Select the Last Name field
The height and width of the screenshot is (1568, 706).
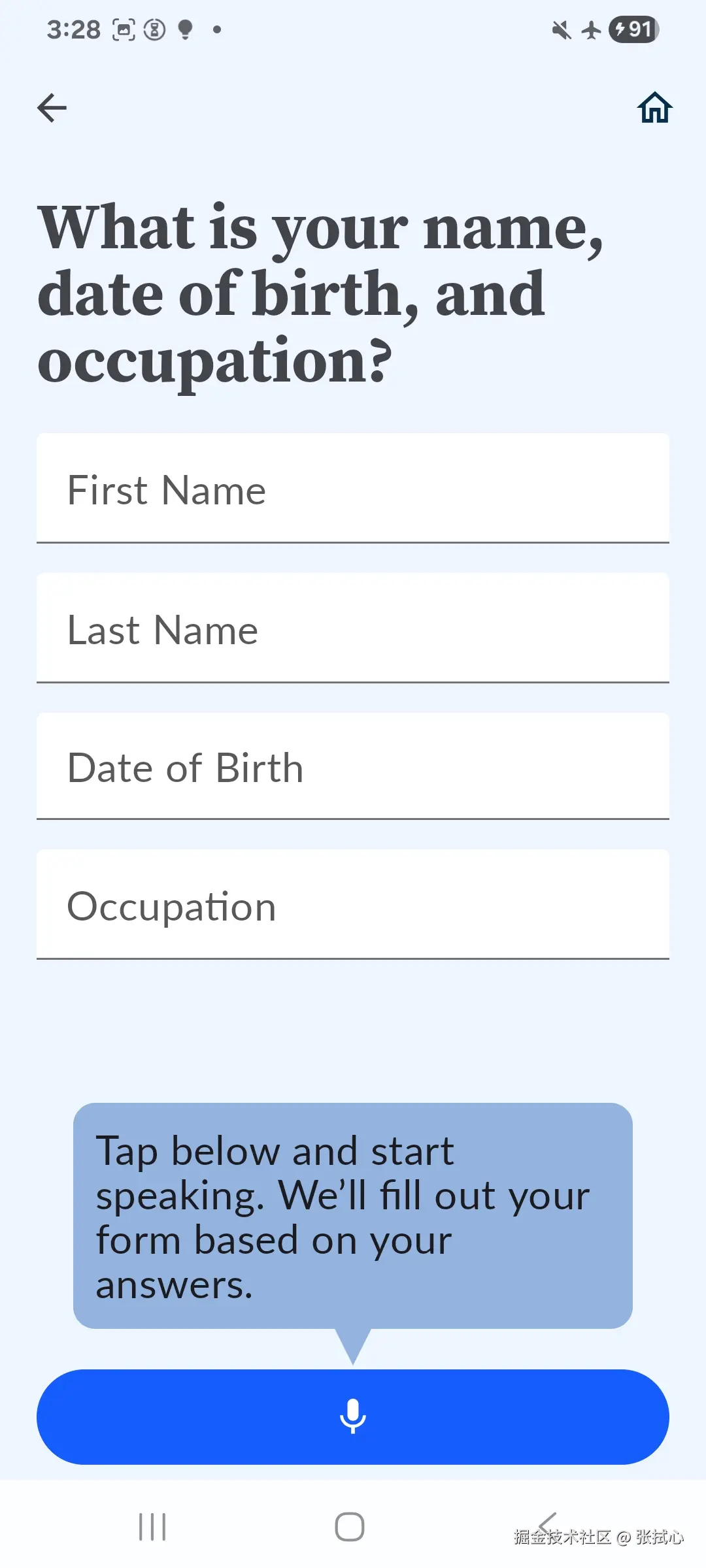353,628
